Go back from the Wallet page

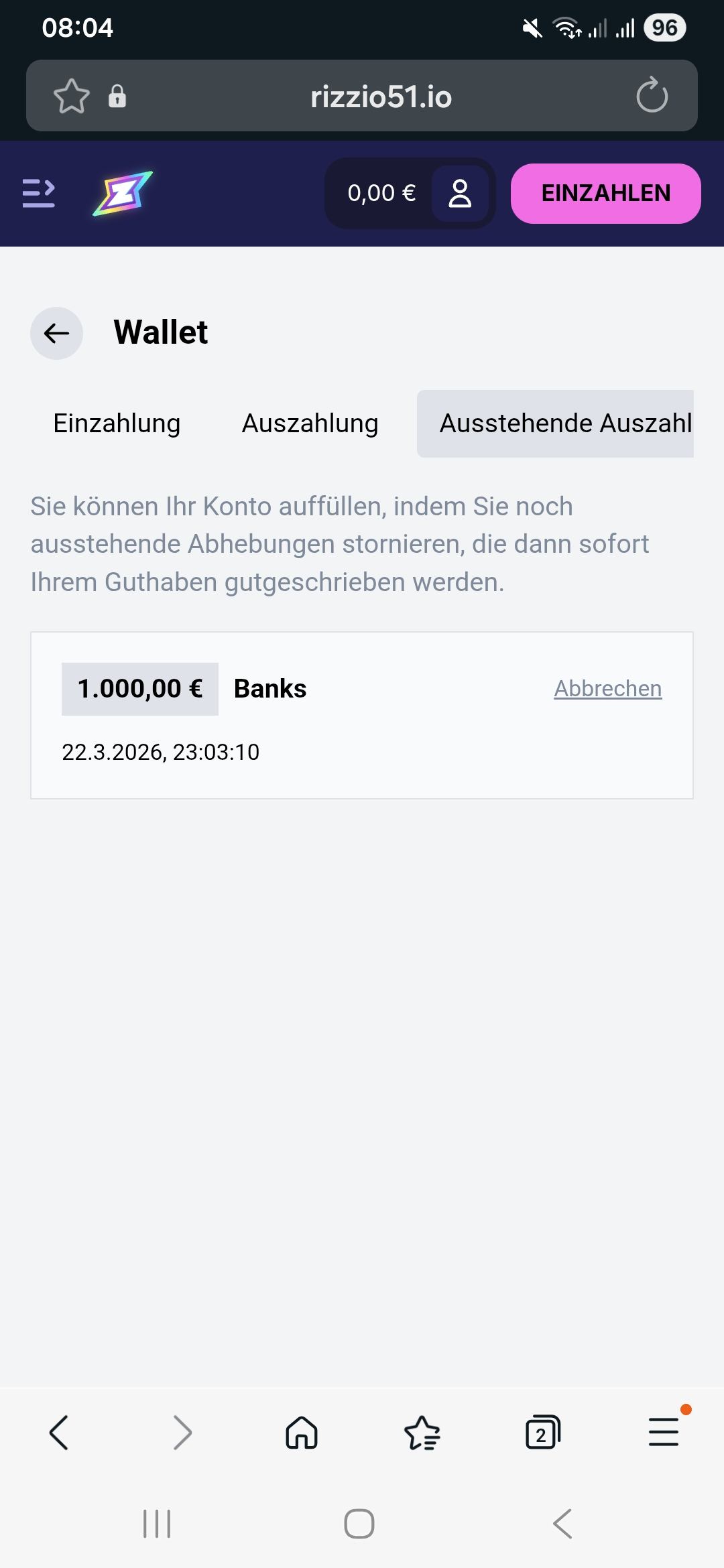57,333
